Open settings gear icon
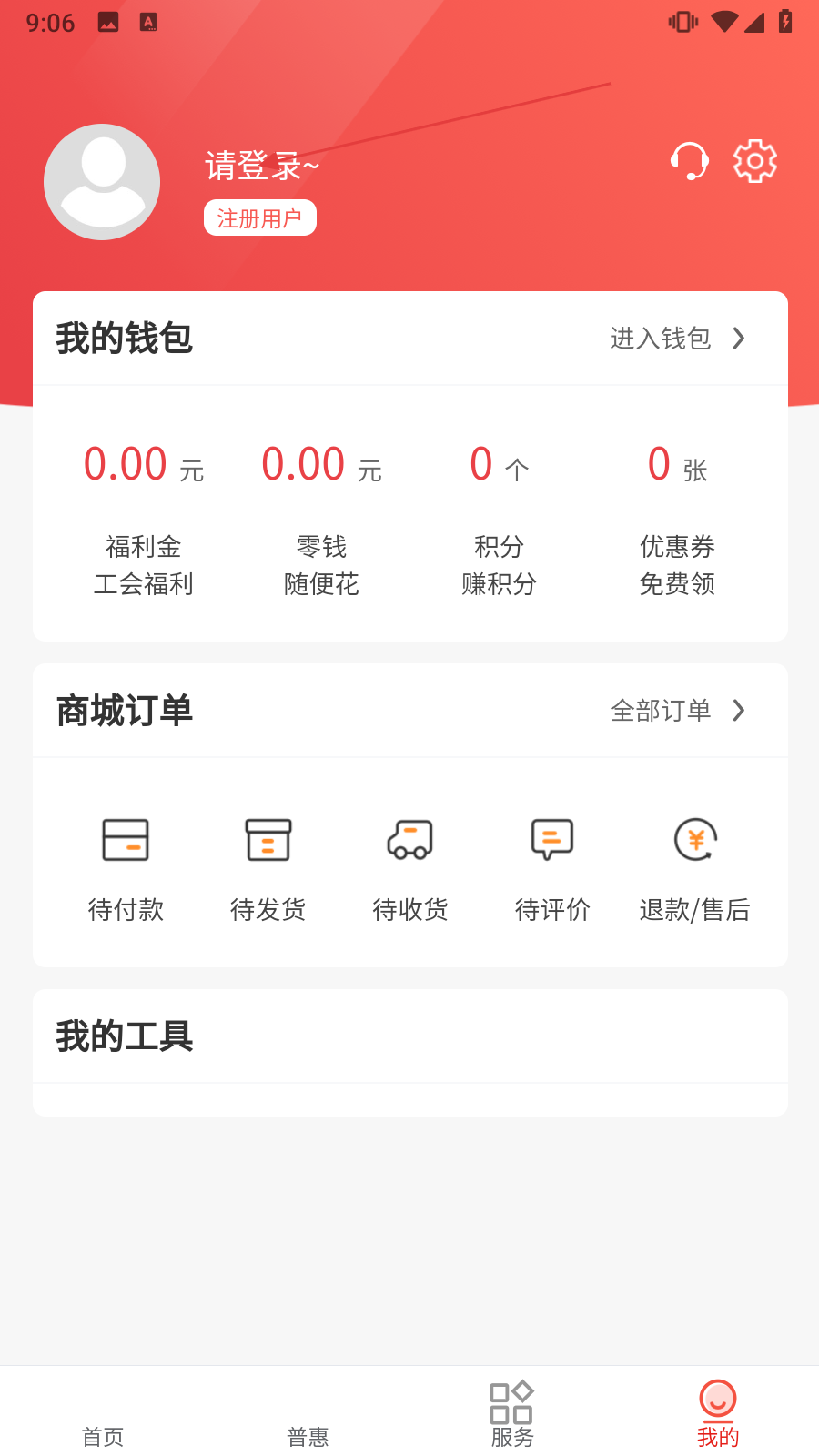Screen dimensions: 819x1456 tap(755, 161)
